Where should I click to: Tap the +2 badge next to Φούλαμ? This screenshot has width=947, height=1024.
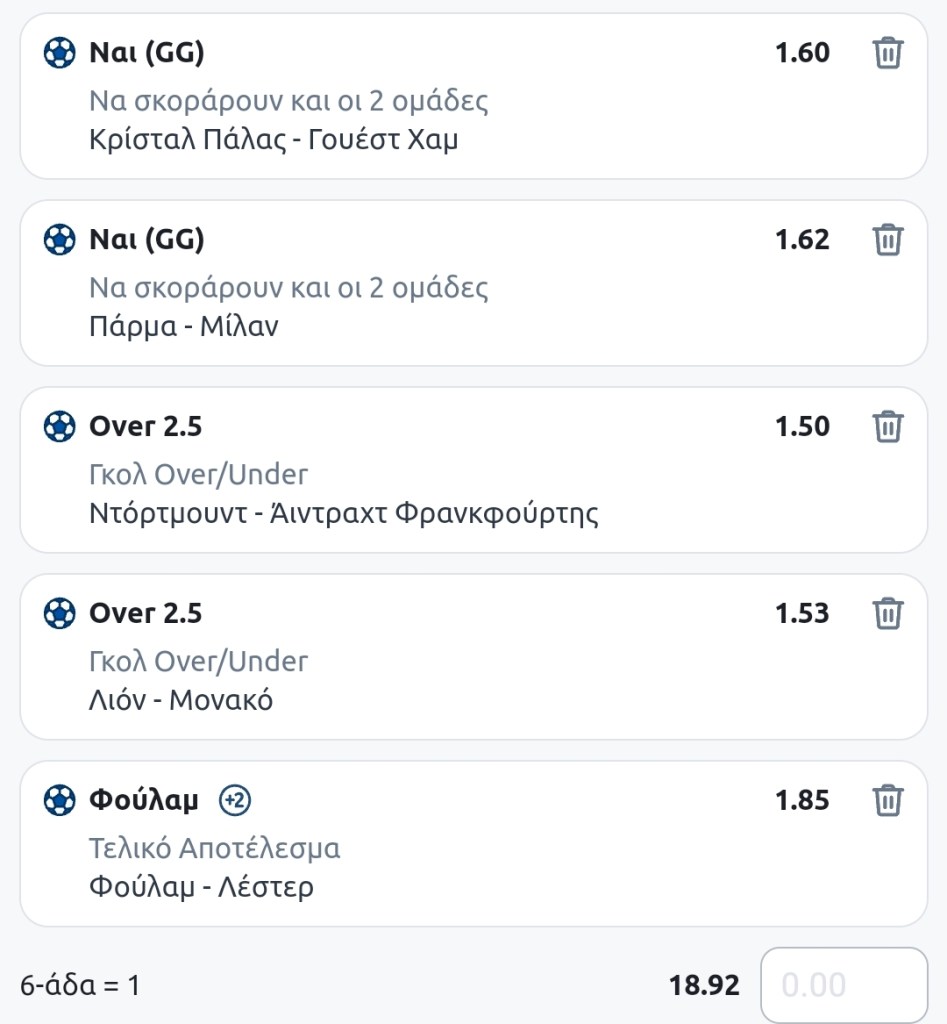(236, 800)
